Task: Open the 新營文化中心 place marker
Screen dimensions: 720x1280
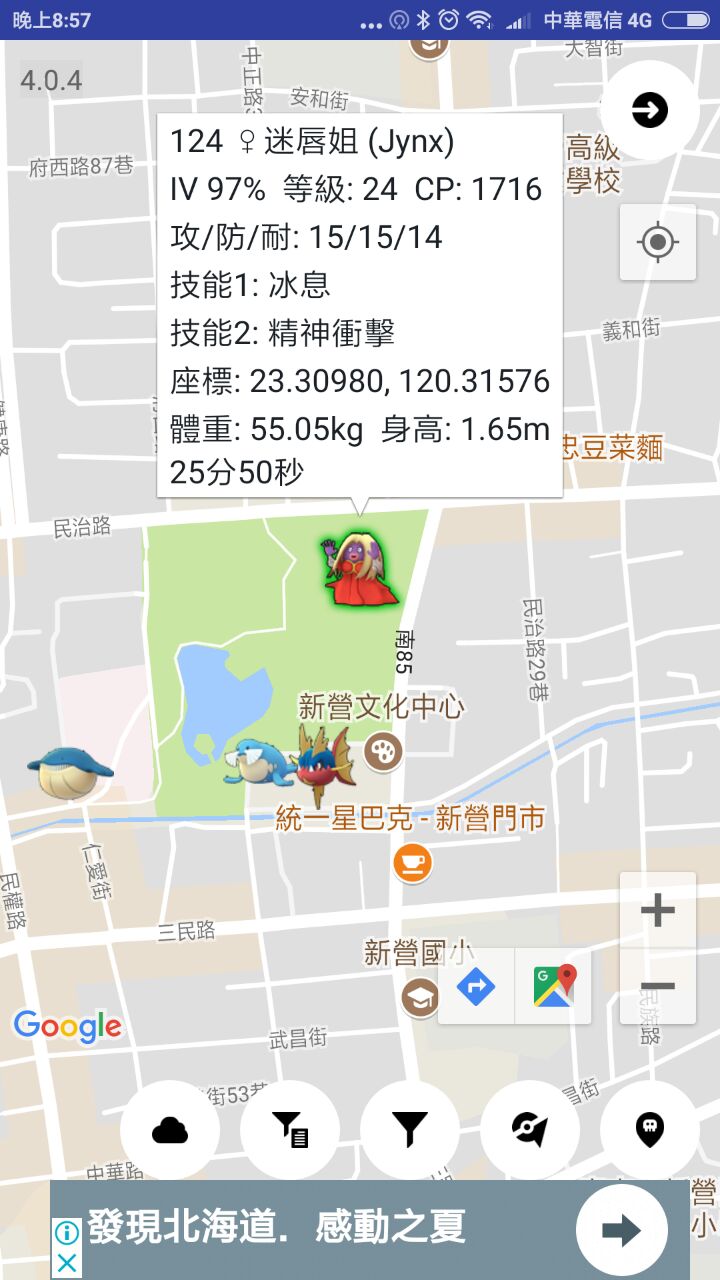Action: pyautogui.click(x=382, y=751)
